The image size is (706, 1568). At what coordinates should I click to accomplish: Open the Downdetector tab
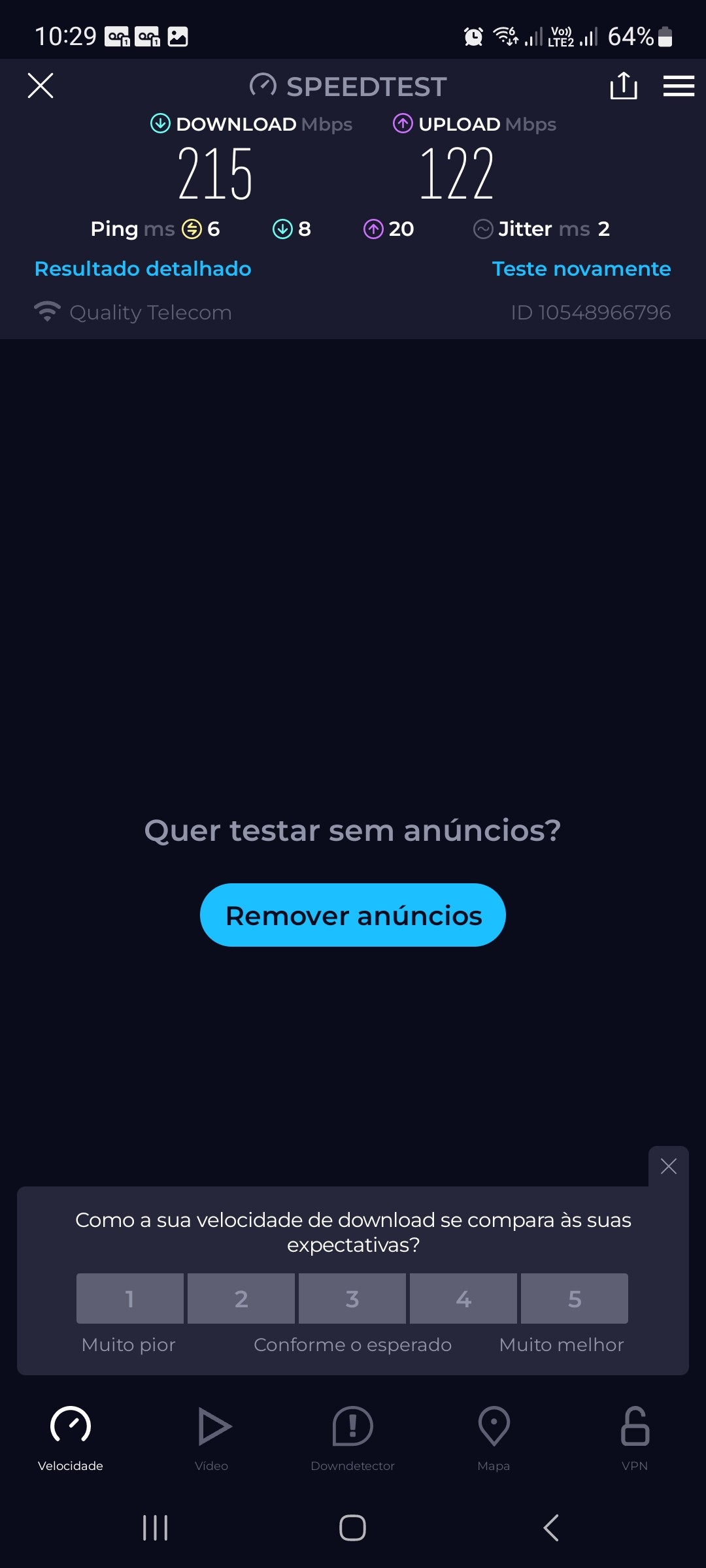click(353, 1437)
